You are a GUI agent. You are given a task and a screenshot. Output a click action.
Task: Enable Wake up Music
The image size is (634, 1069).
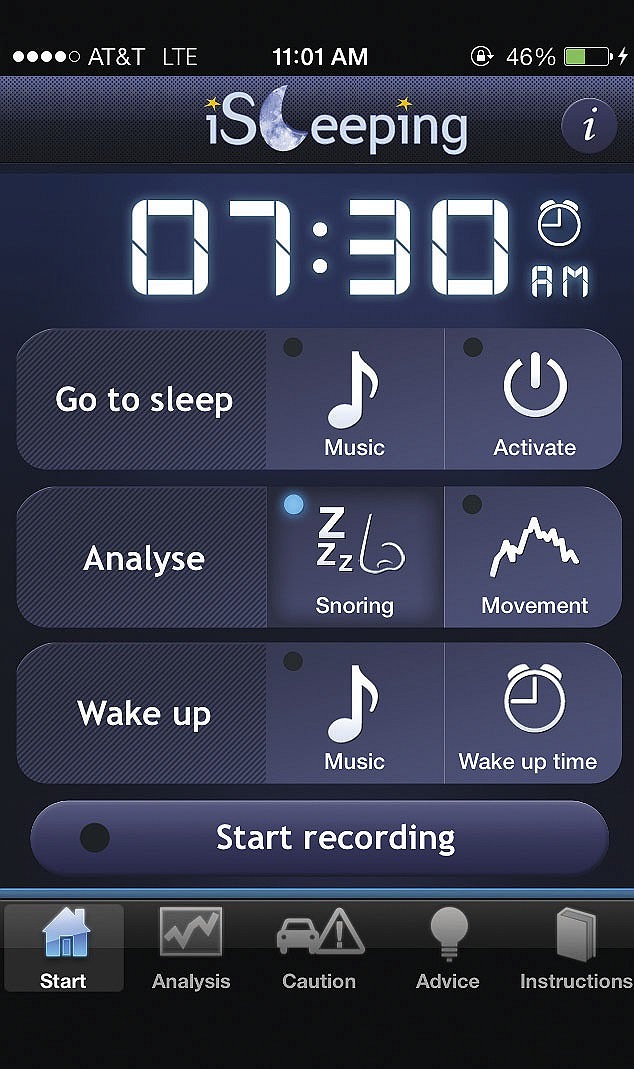click(x=354, y=713)
